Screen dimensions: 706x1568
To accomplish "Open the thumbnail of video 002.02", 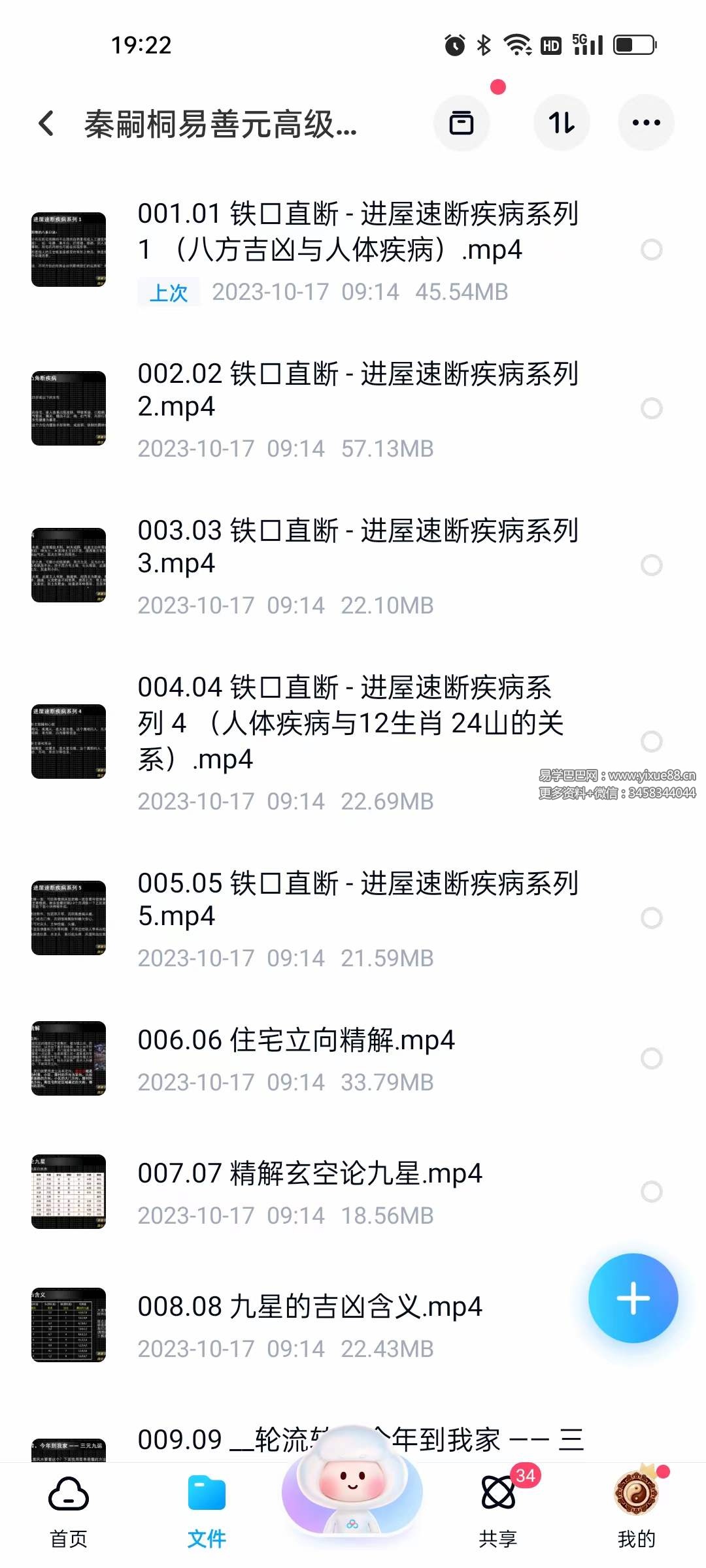I will [x=69, y=408].
